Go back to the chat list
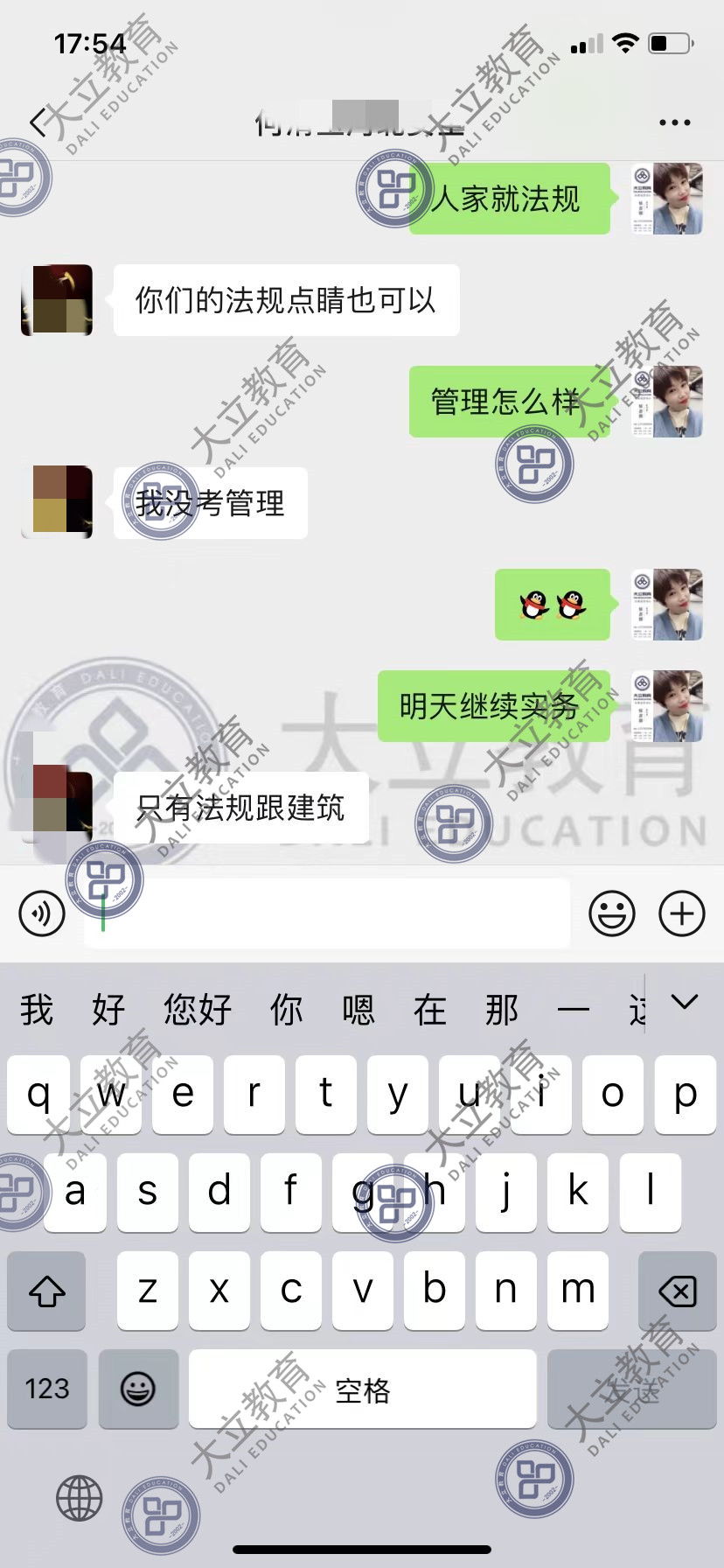The image size is (724, 1568). (37, 123)
